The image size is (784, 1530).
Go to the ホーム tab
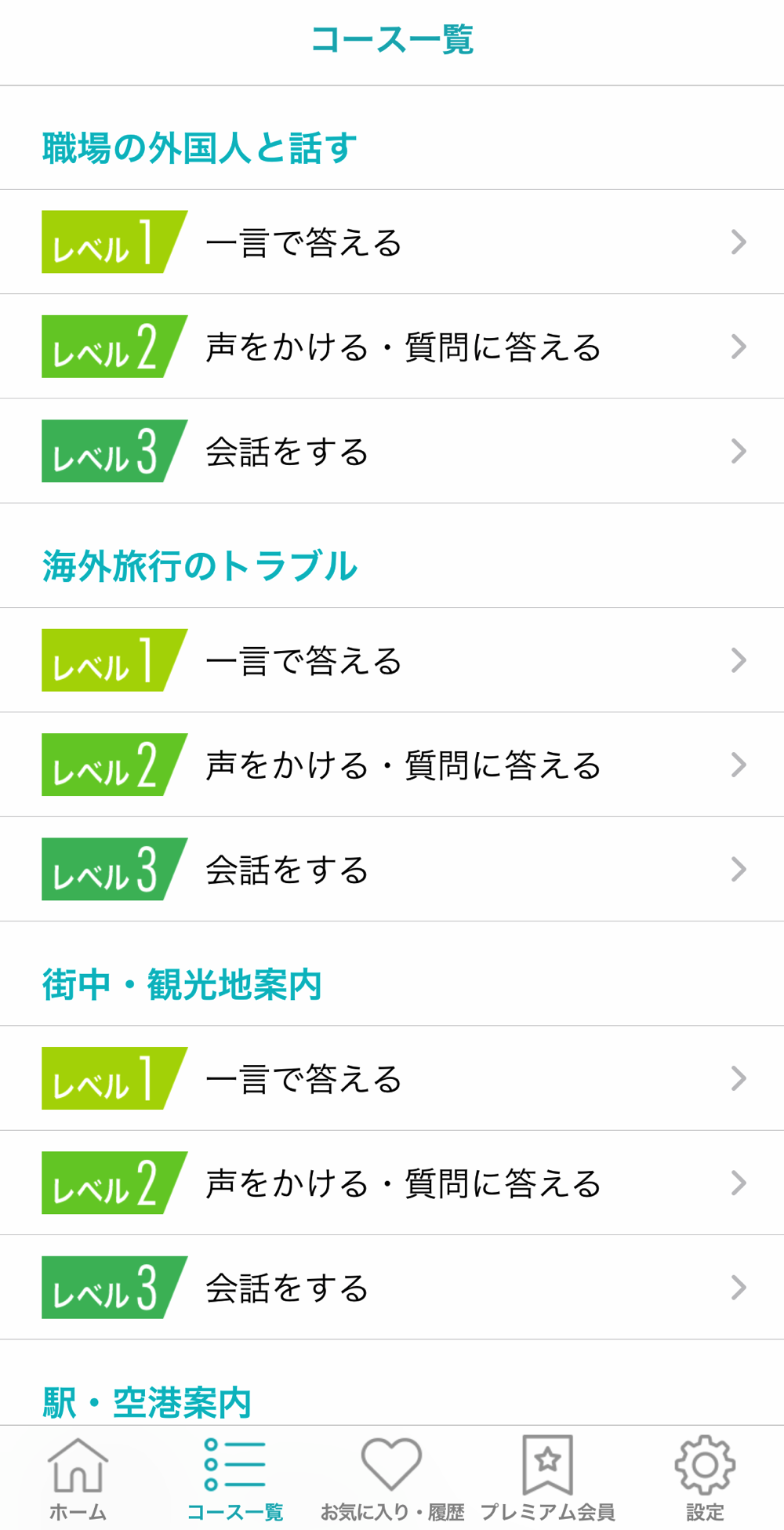tap(78, 1478)
